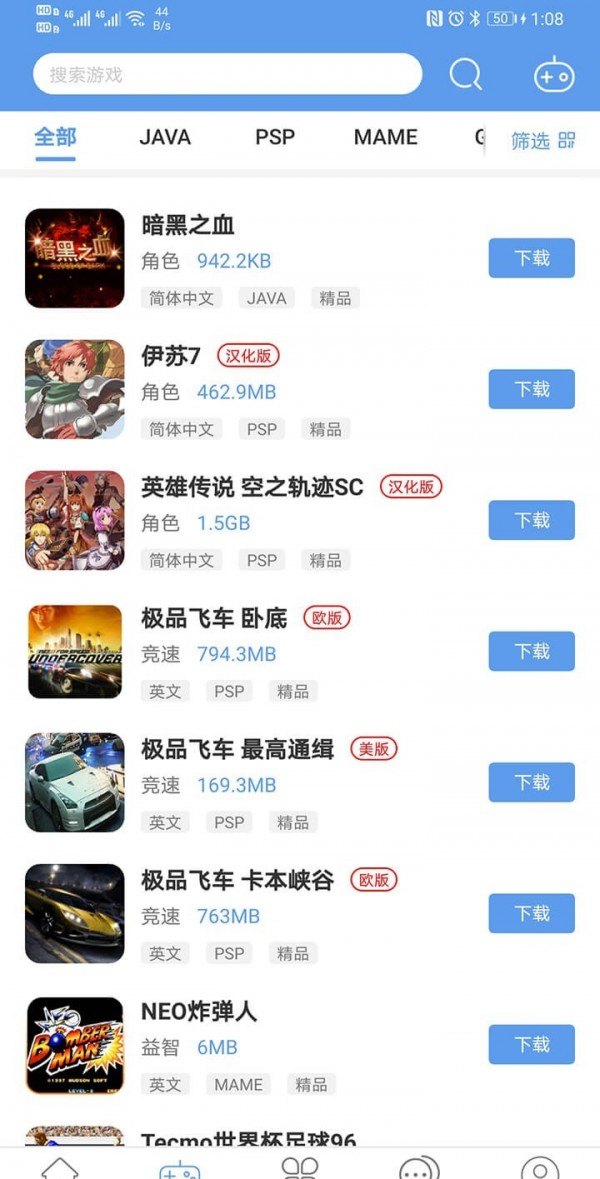Download 伊苏7

[x=531, y=389]
